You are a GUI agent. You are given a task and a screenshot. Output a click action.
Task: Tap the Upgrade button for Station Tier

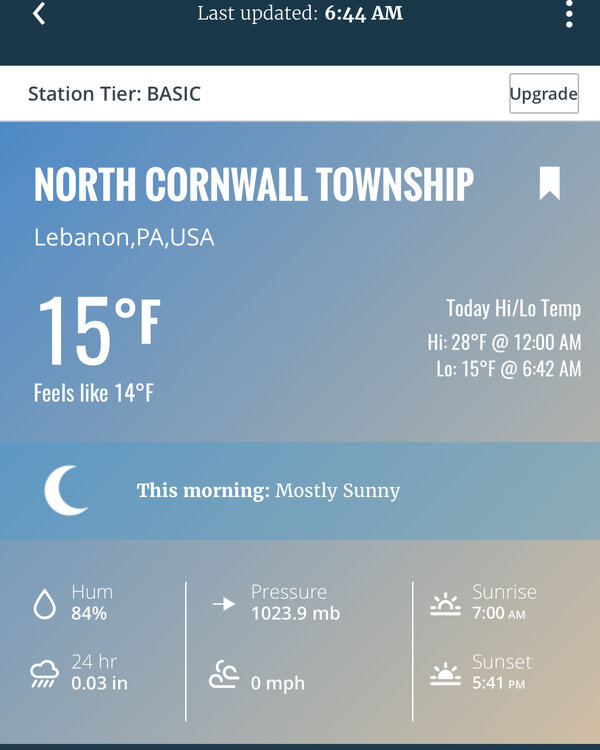click(543, 94)
